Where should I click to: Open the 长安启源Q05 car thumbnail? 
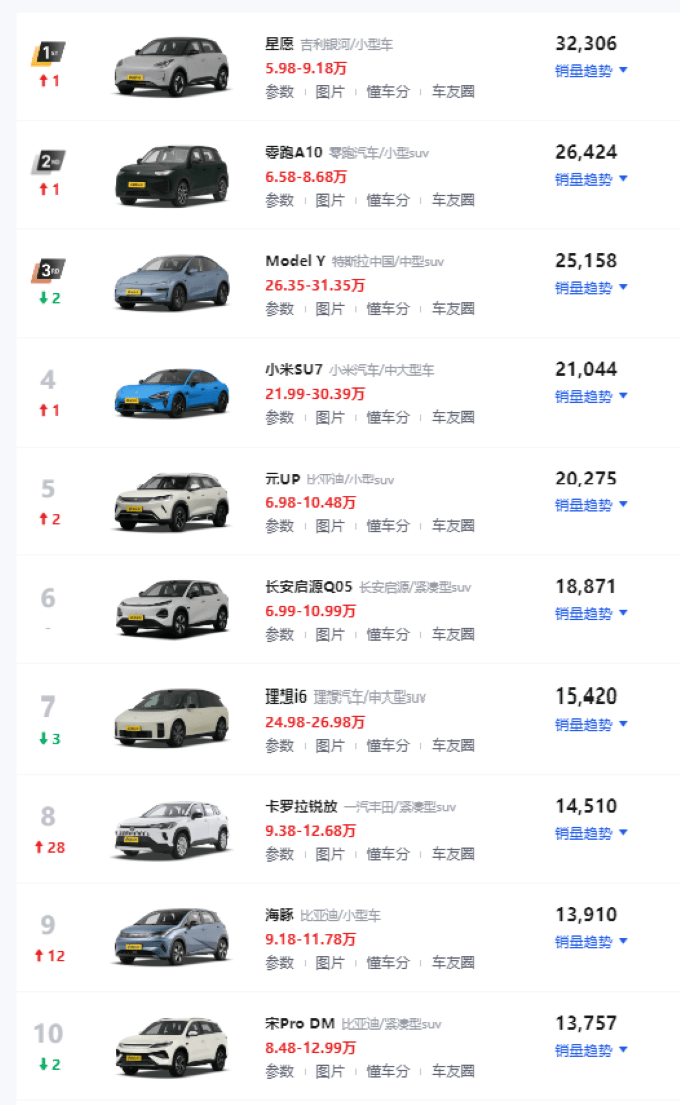(x=172, y=609)
